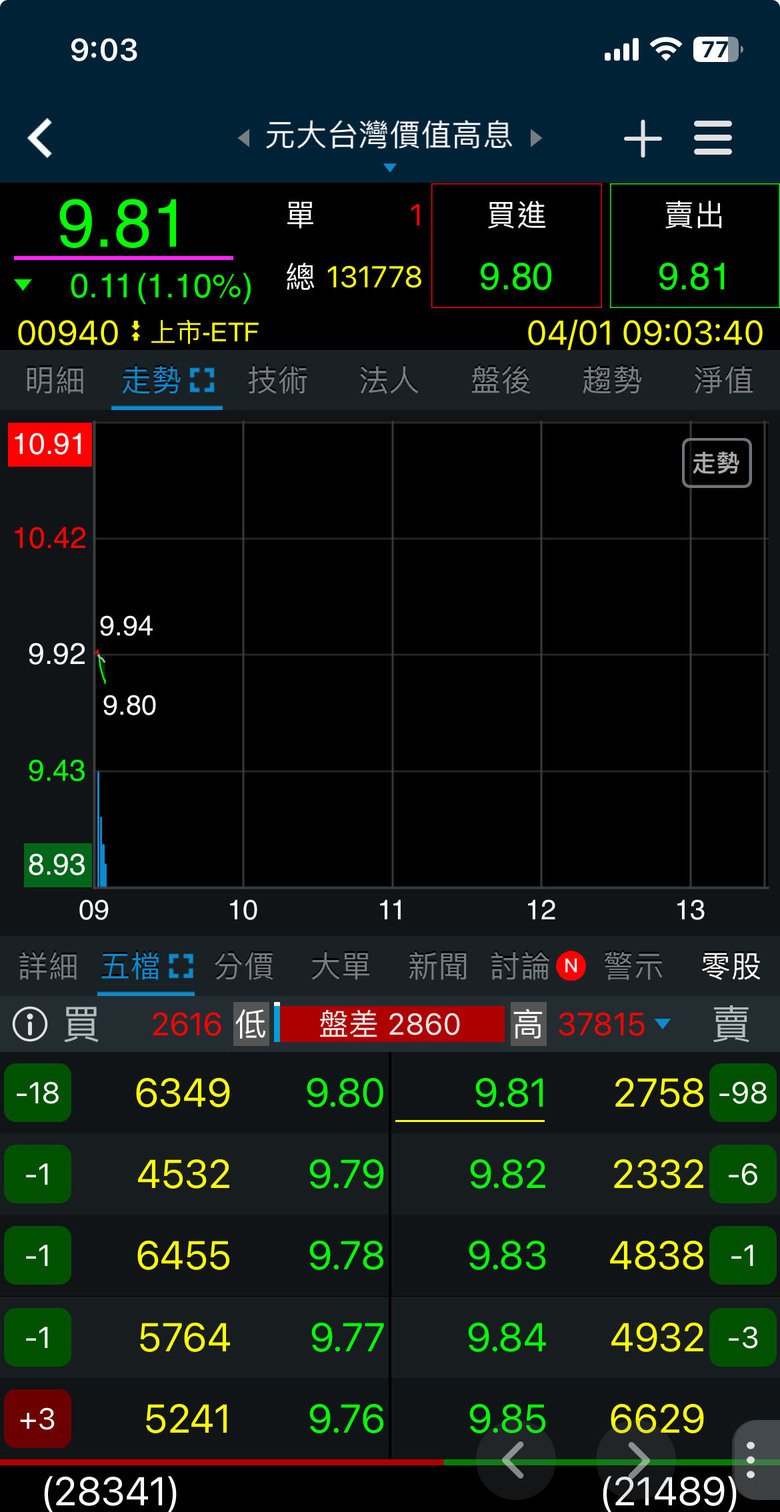View the 新聞 news tab
This screenshot has height=1512, width=780.
[437, 966]
